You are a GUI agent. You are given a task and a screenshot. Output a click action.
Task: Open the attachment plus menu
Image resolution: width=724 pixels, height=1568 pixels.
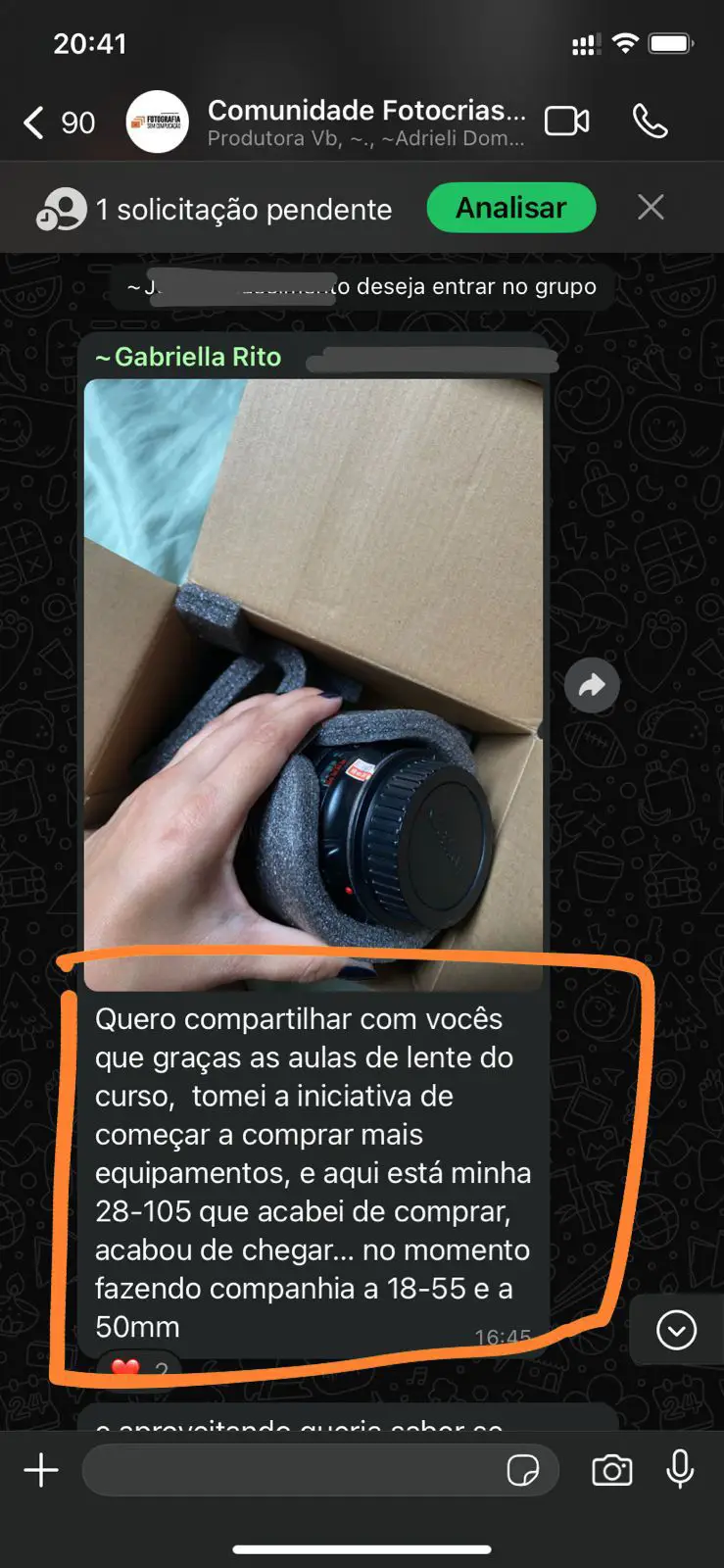(x=41, y=1470)
